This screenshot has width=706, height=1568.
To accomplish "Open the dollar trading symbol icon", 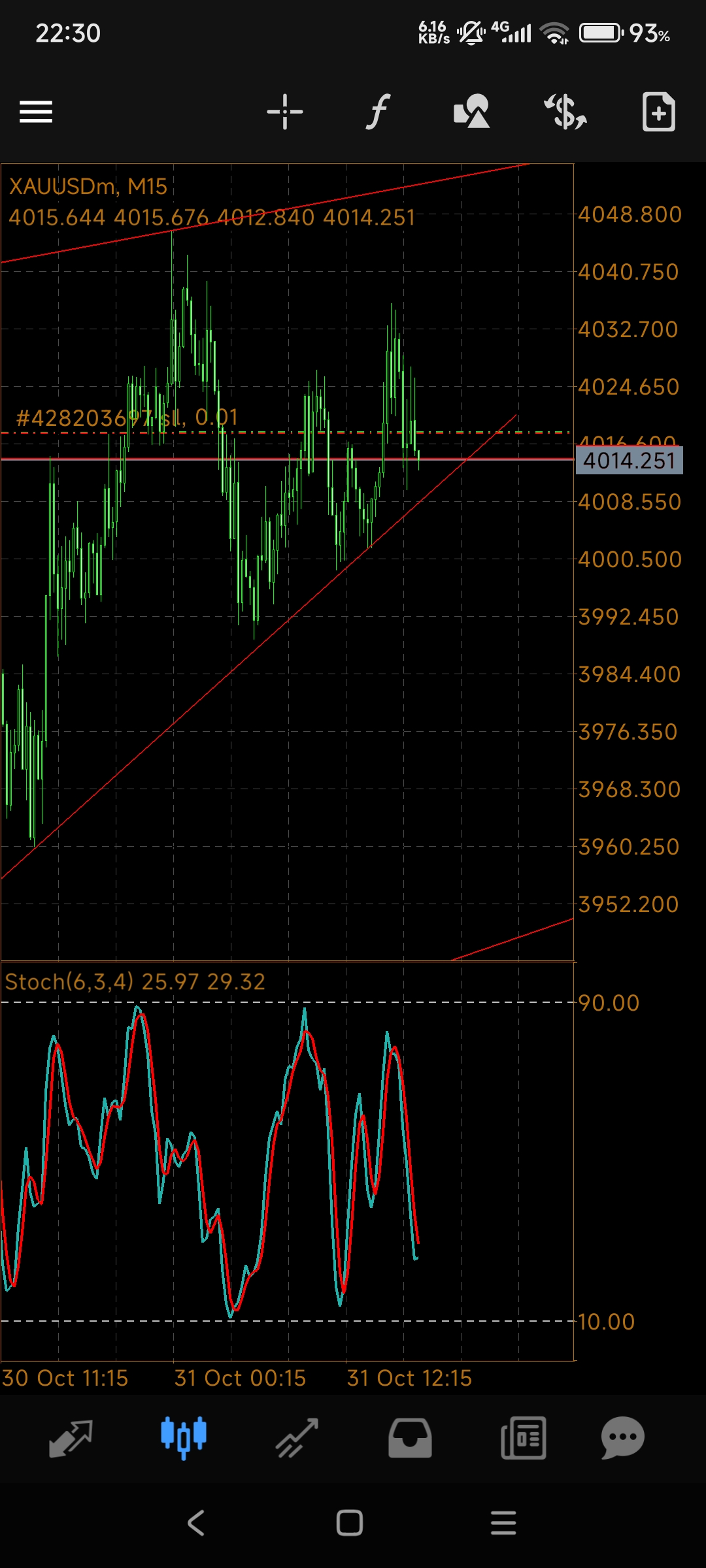I will (x=565, y=112).
